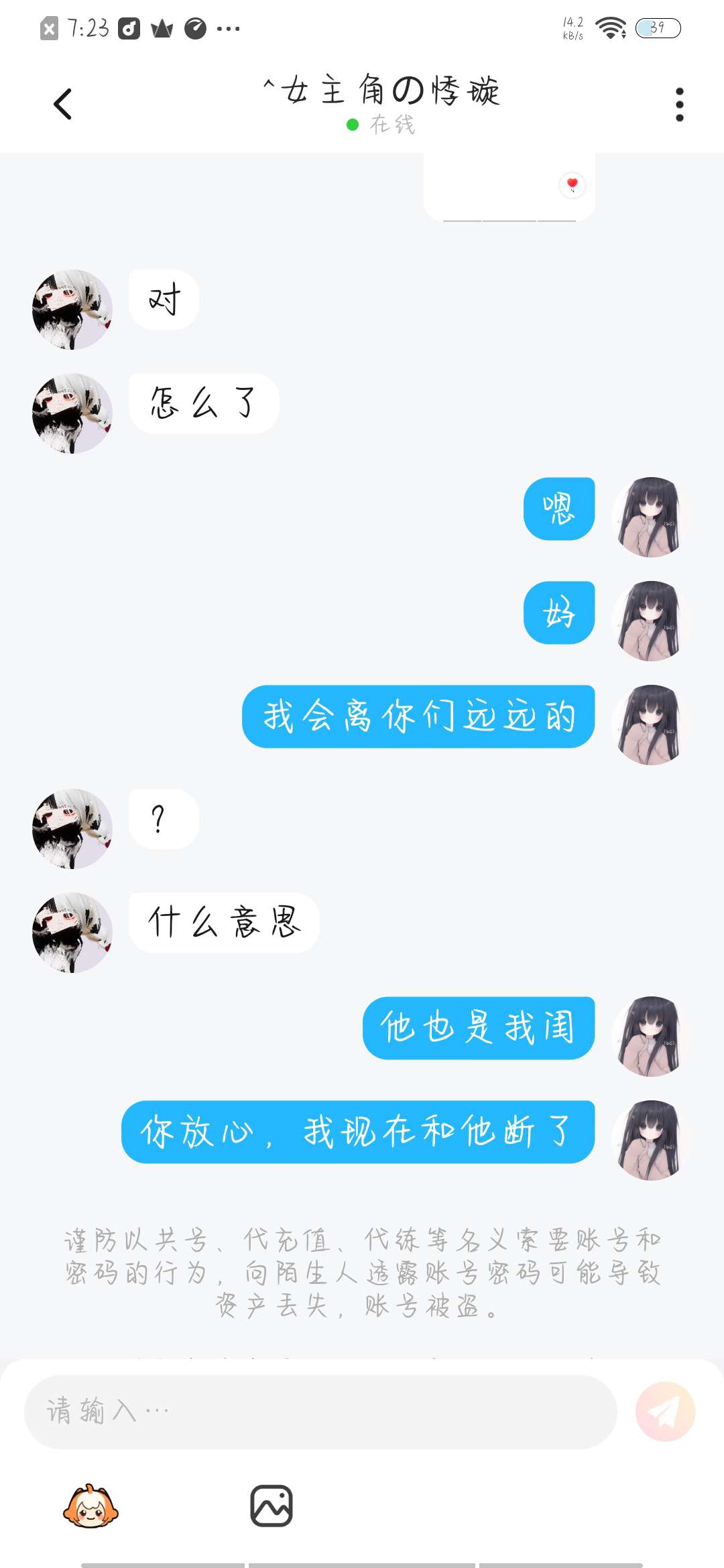724x1568 pixels.
Task: Focus the 请输入 message field
Action: click(320, 1411)
